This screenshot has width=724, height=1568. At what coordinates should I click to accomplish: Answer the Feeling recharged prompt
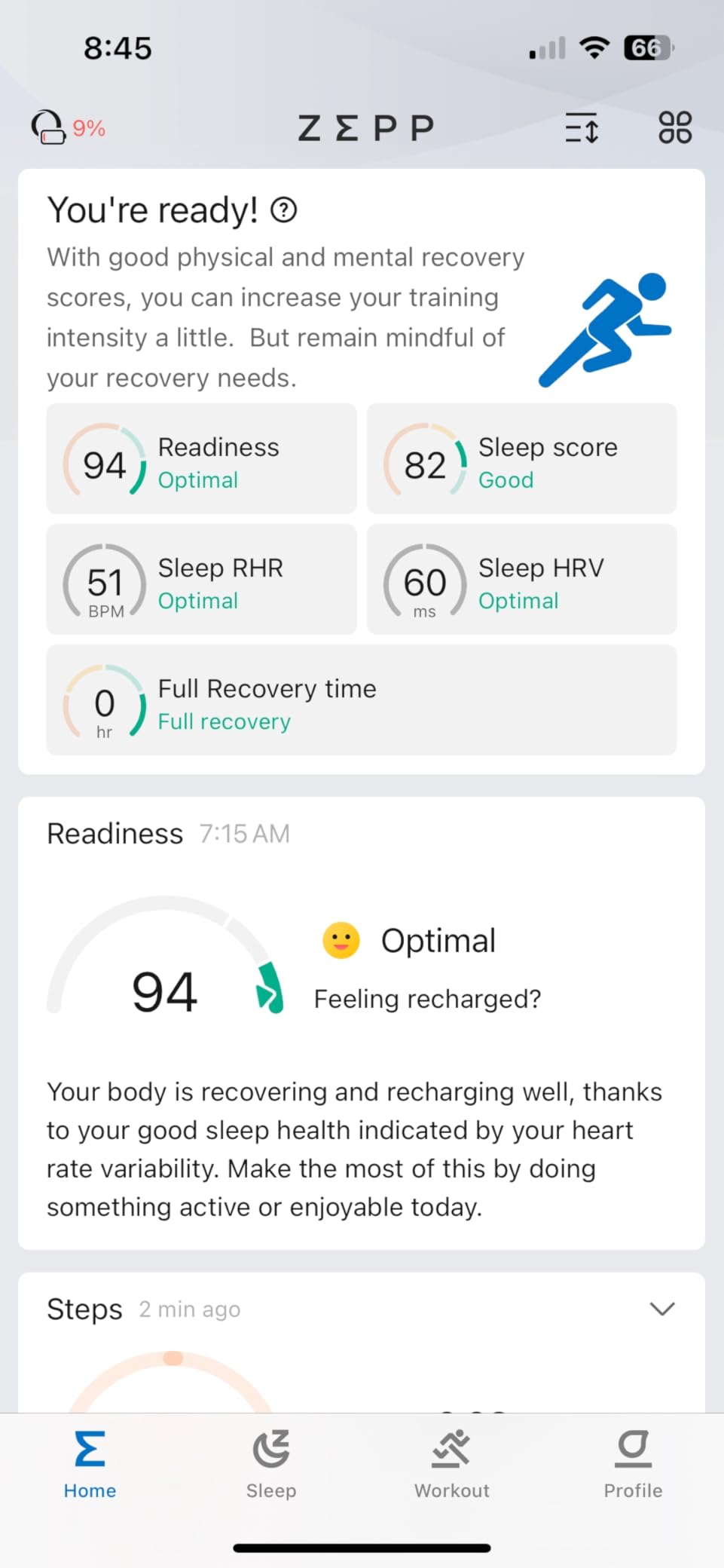click(x=426, y=998)
